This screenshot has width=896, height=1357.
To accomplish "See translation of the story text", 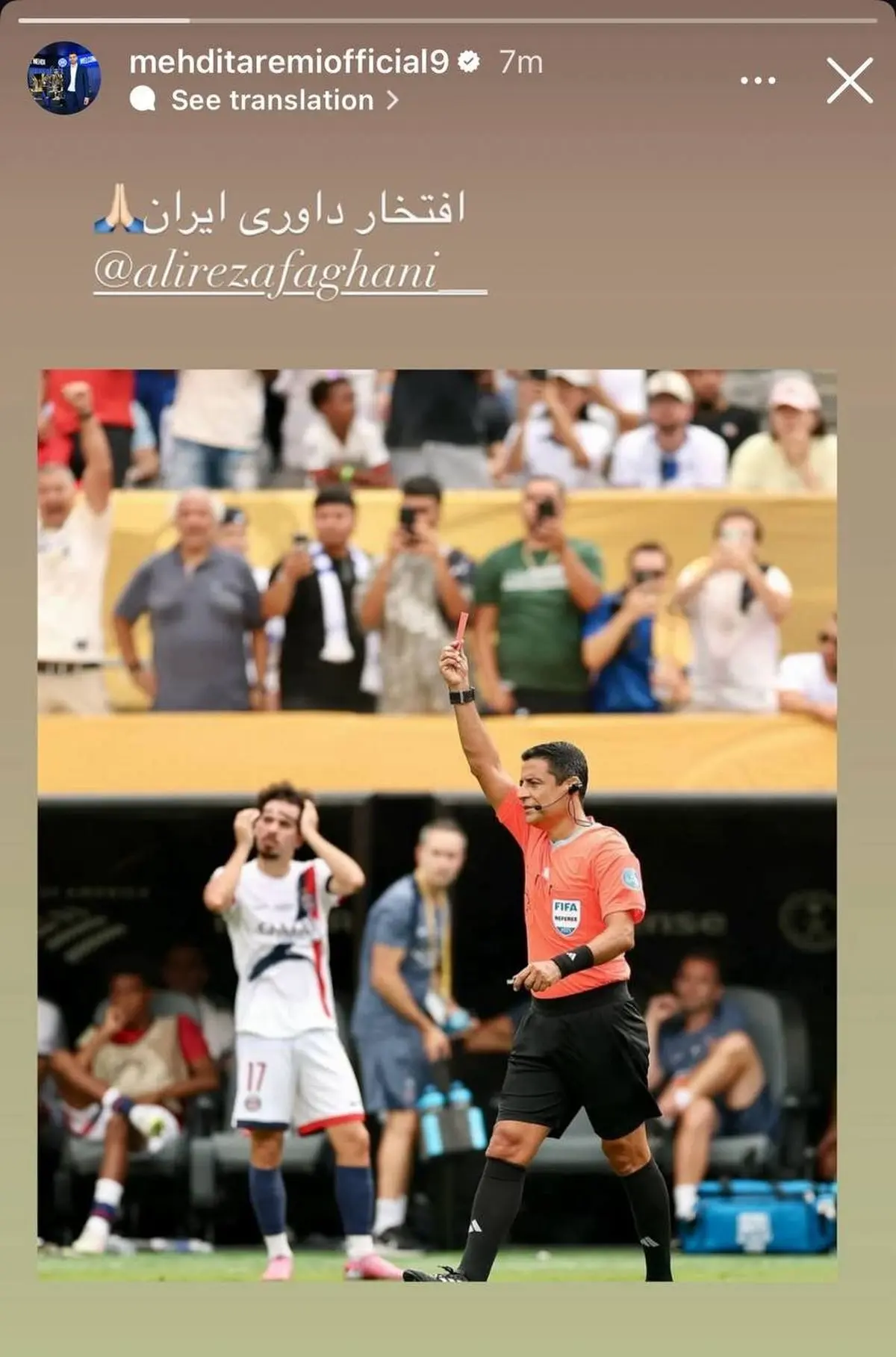I will click(x=273, y=100).
